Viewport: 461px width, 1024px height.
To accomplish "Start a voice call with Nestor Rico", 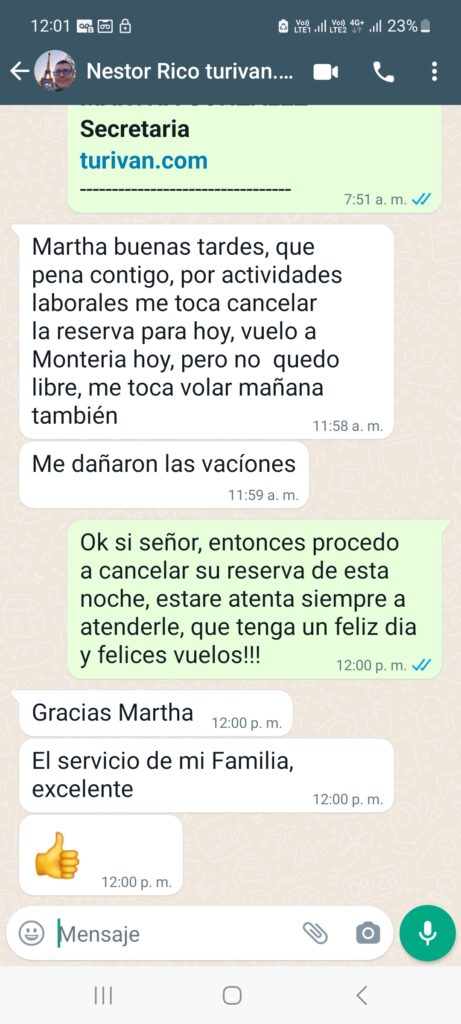I will tap(384, 72).
